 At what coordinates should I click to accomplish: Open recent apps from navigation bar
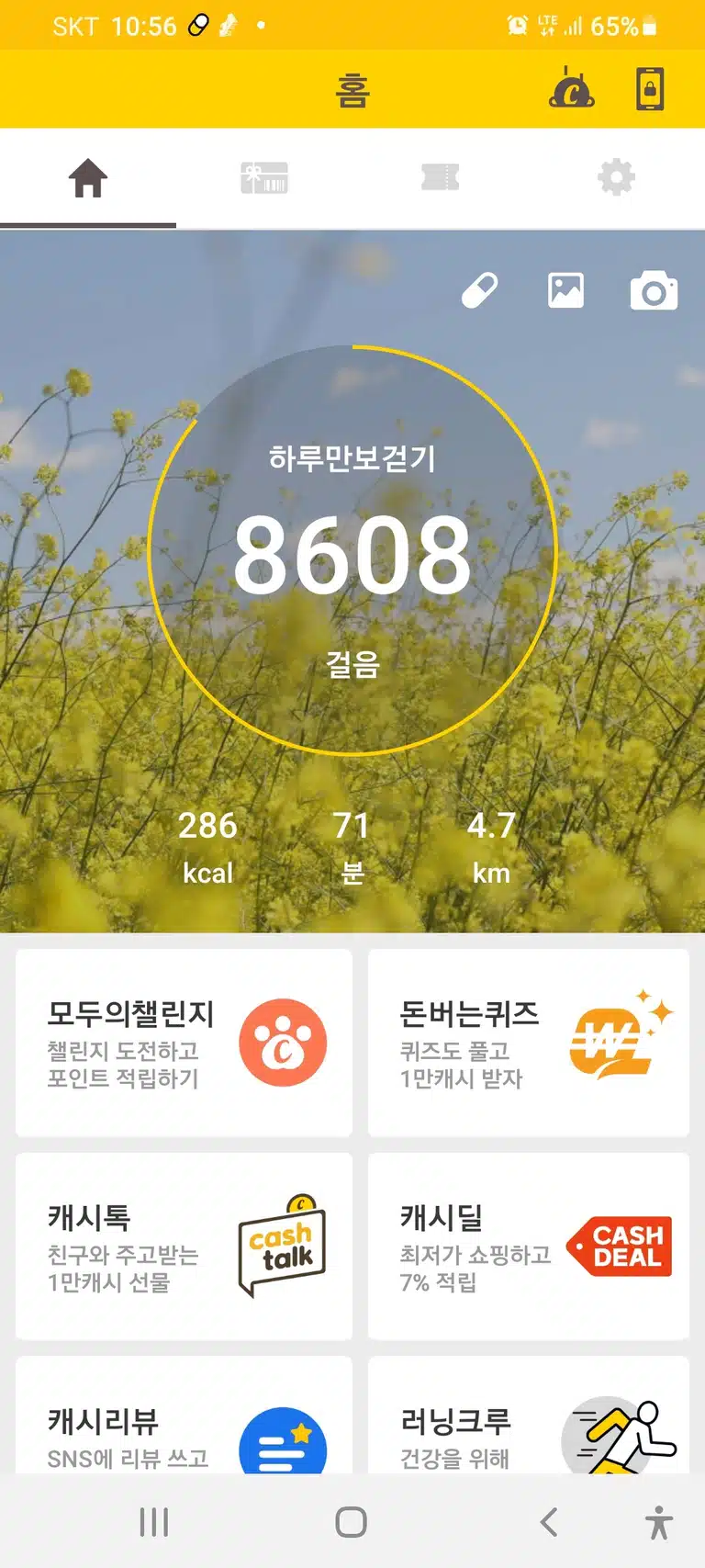point(154,1522)
